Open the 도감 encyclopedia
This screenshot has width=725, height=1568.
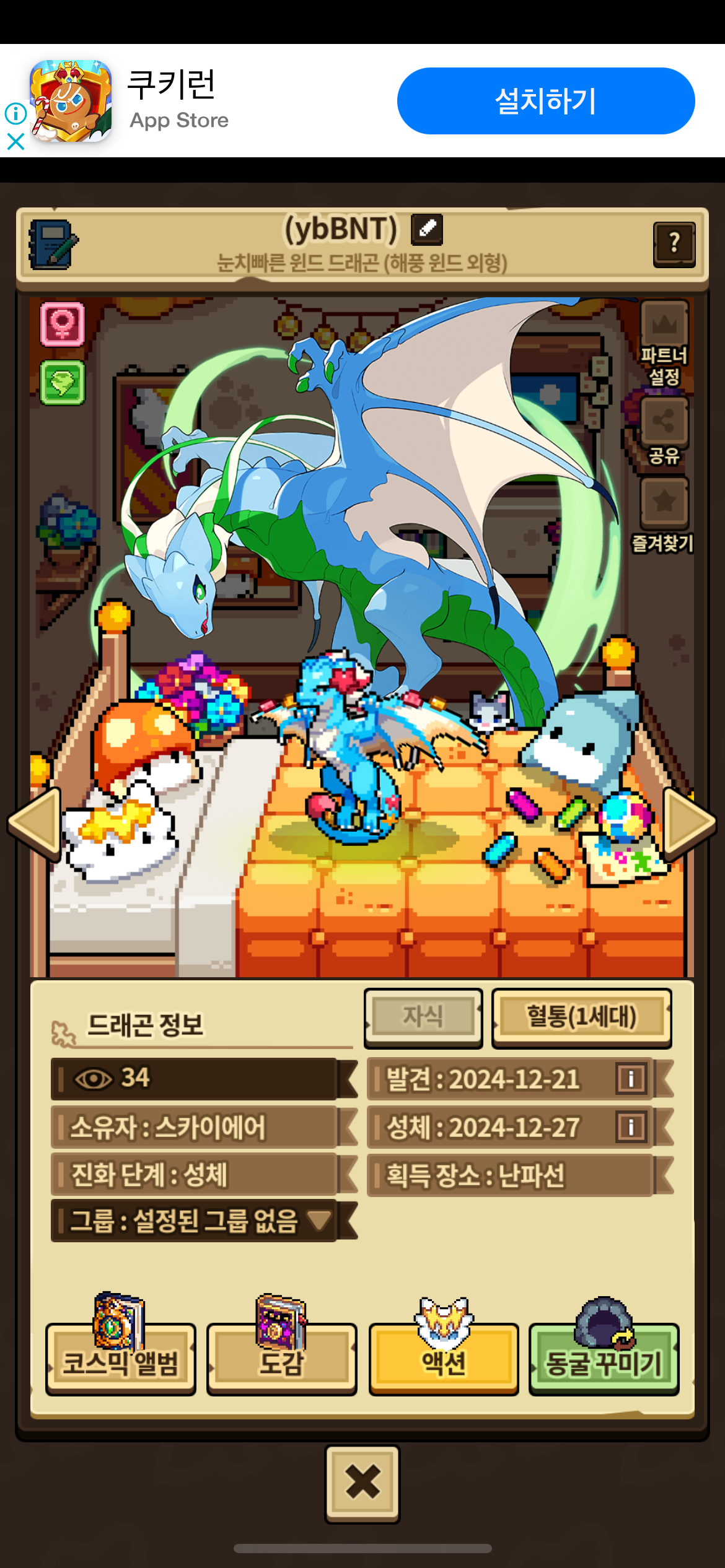[x=281, y=1360]
